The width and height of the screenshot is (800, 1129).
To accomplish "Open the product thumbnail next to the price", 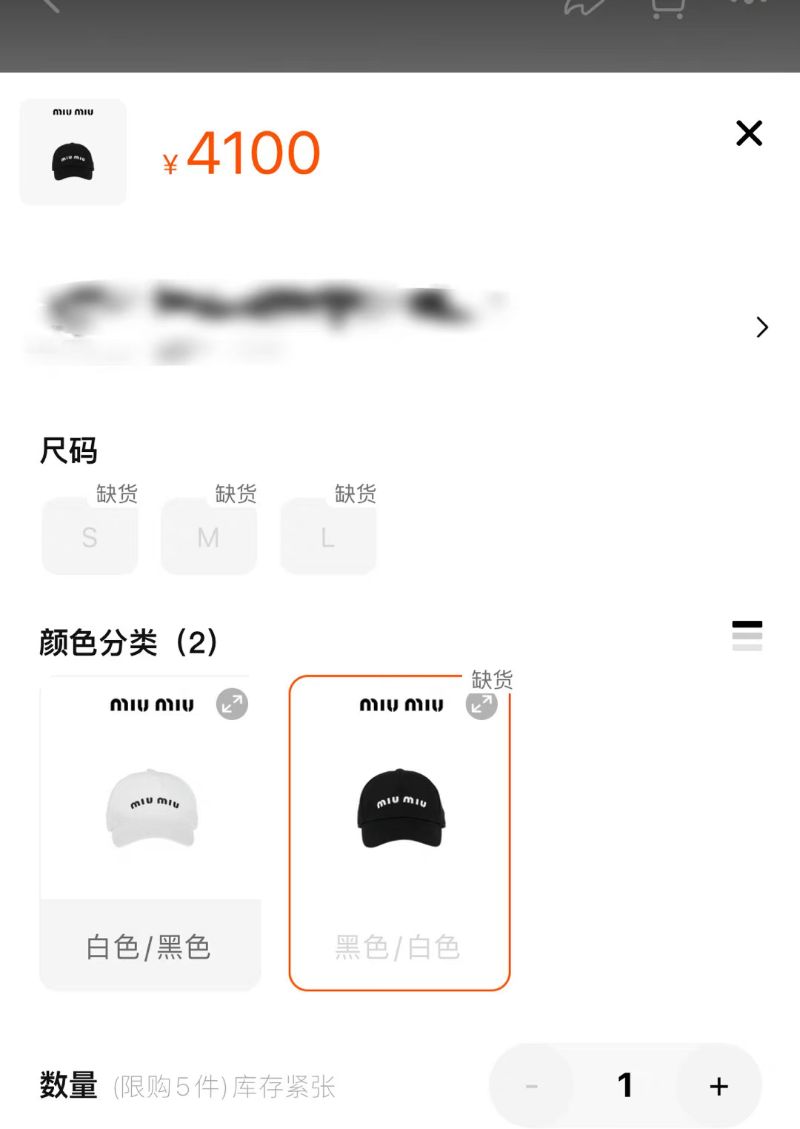I will click(73, 152).
